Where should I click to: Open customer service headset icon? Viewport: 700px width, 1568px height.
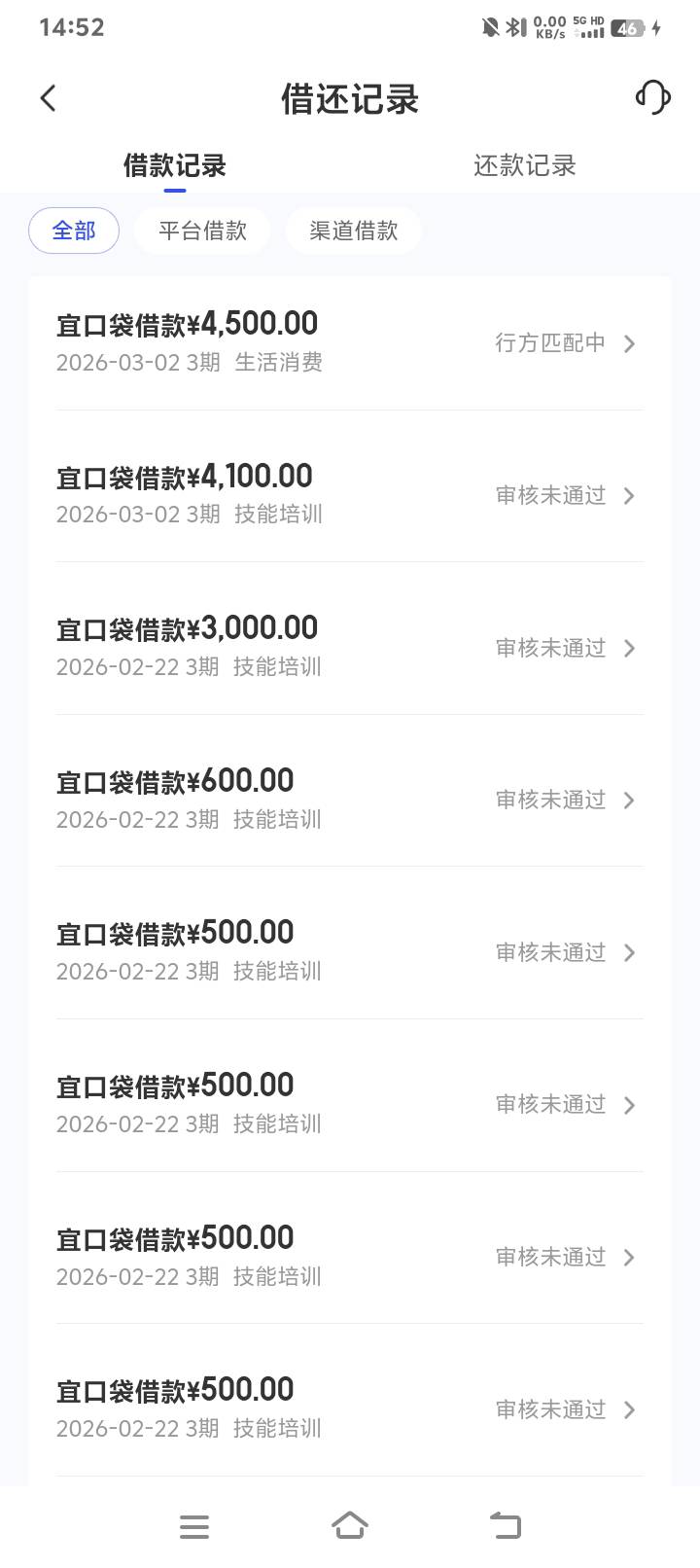click(652, 97)
